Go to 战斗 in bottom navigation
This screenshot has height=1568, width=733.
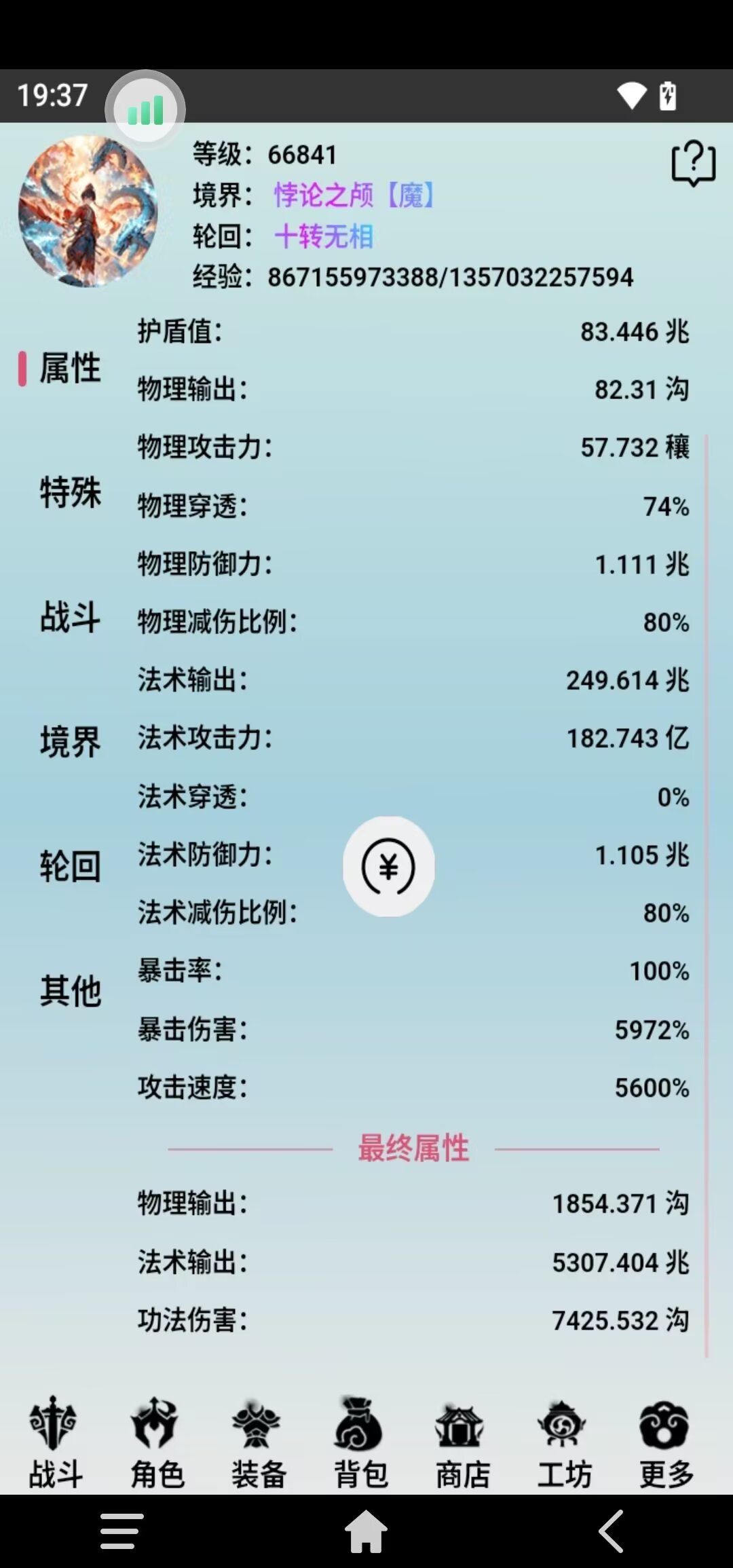[x=55, y=1442]
